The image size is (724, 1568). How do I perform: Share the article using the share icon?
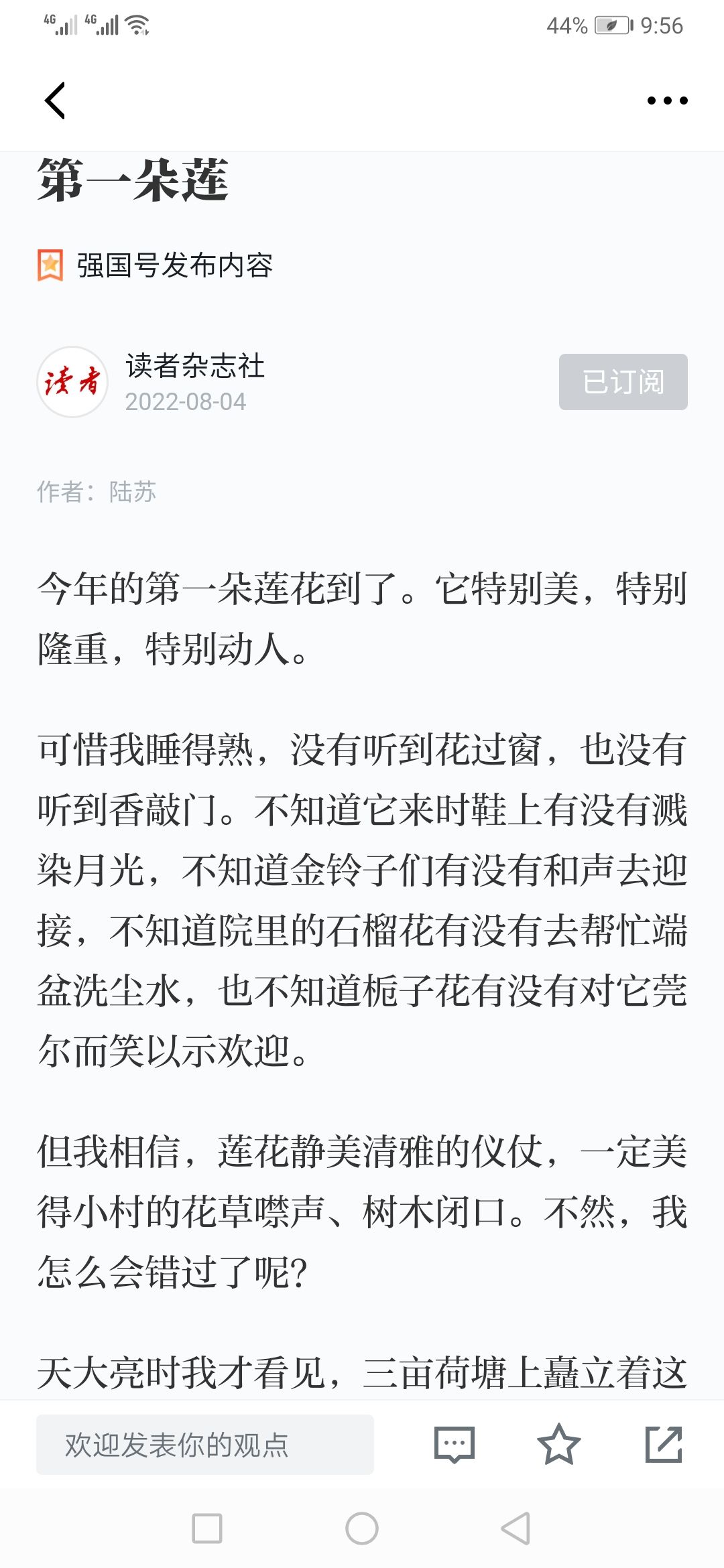point(664,1444)
